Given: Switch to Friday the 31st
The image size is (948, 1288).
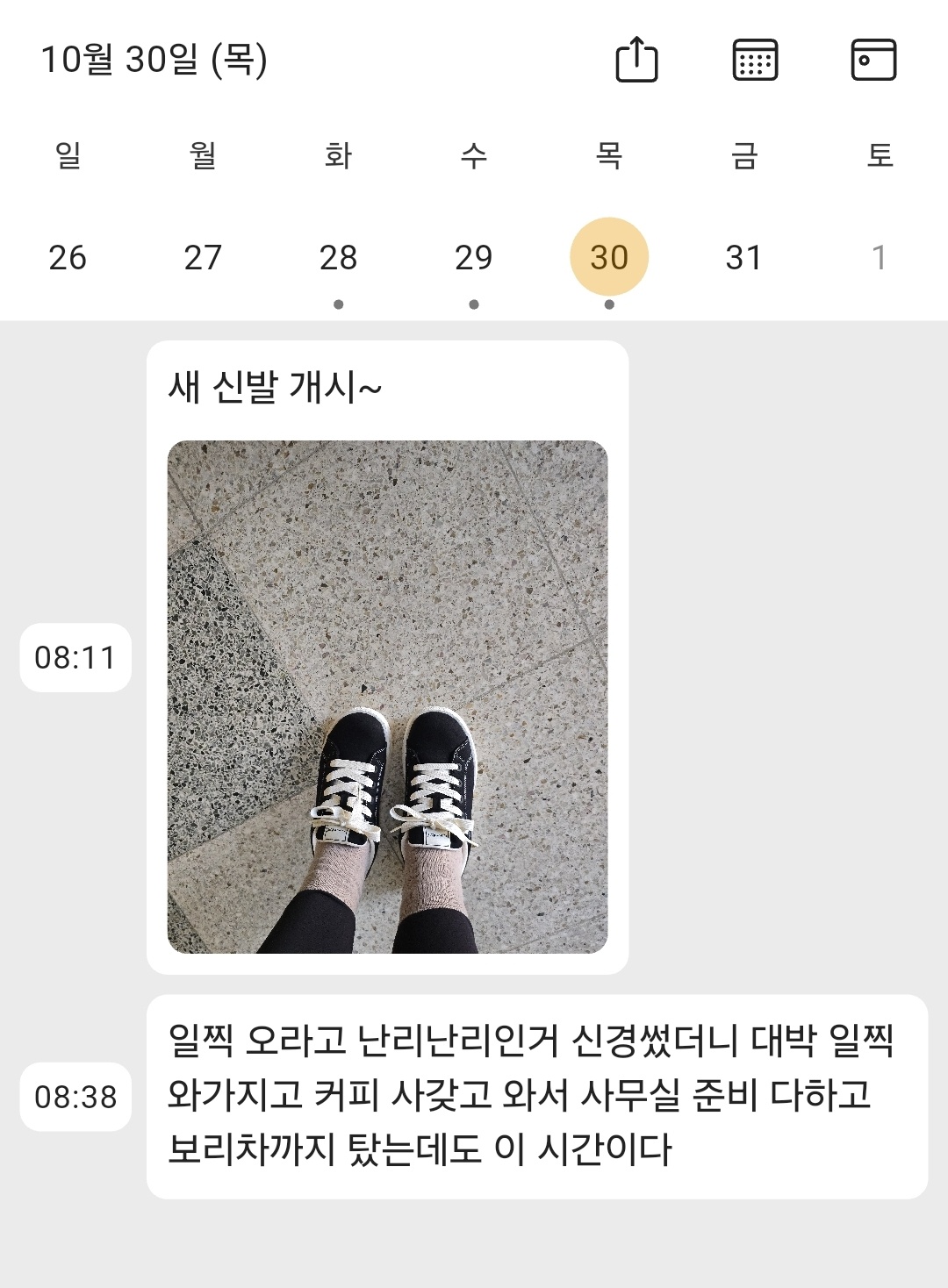Looking at the screenshot, I should coord(743,258).
